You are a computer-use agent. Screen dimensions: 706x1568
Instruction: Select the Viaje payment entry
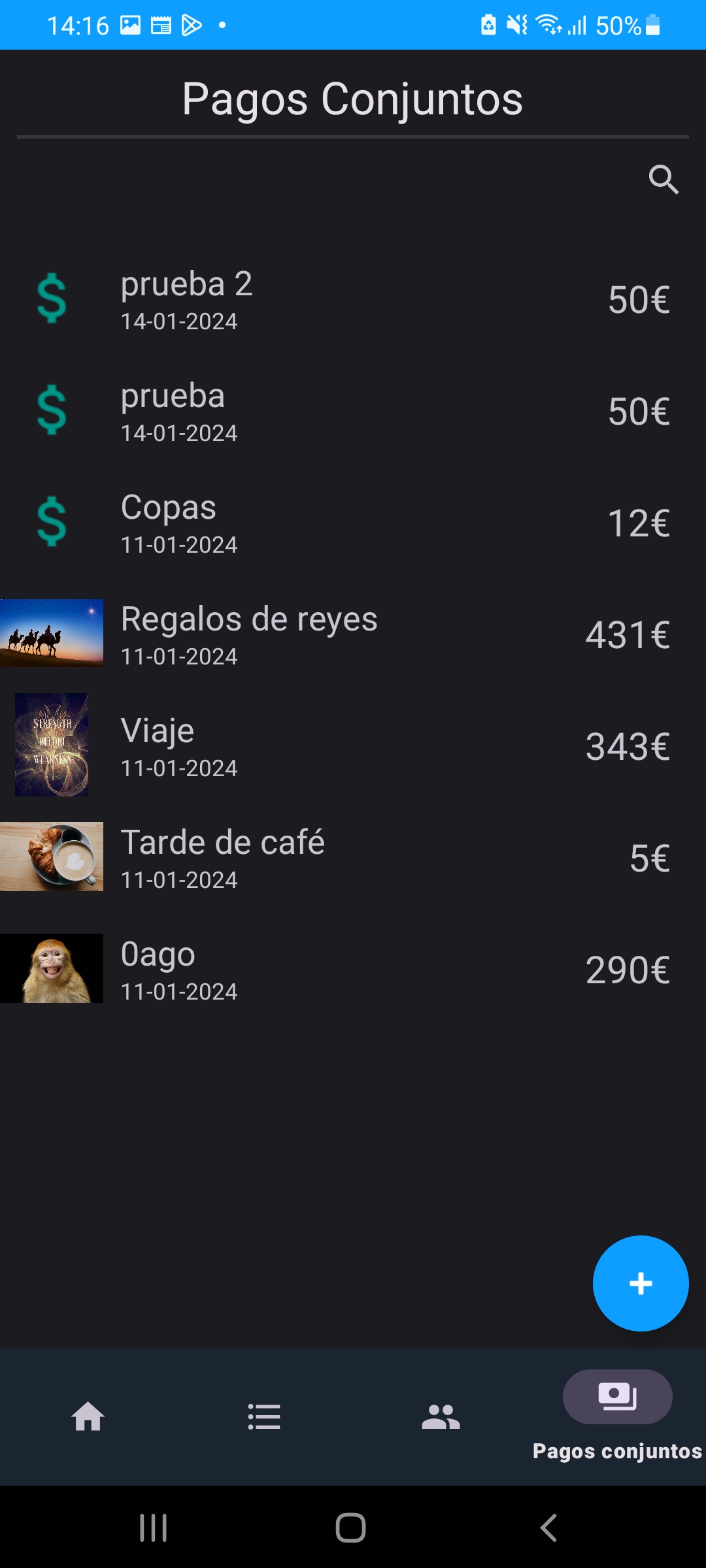(x=353, y=747)
